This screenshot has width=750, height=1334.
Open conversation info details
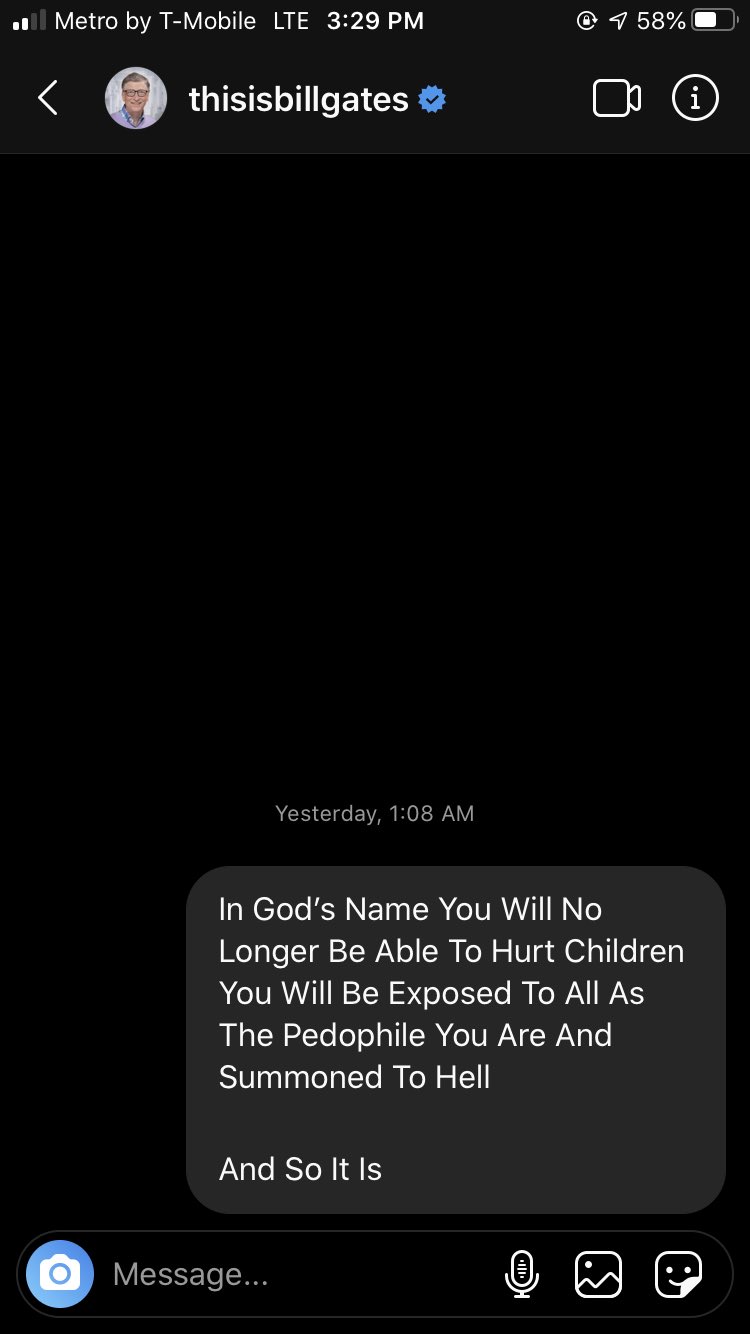click(695, 98)
